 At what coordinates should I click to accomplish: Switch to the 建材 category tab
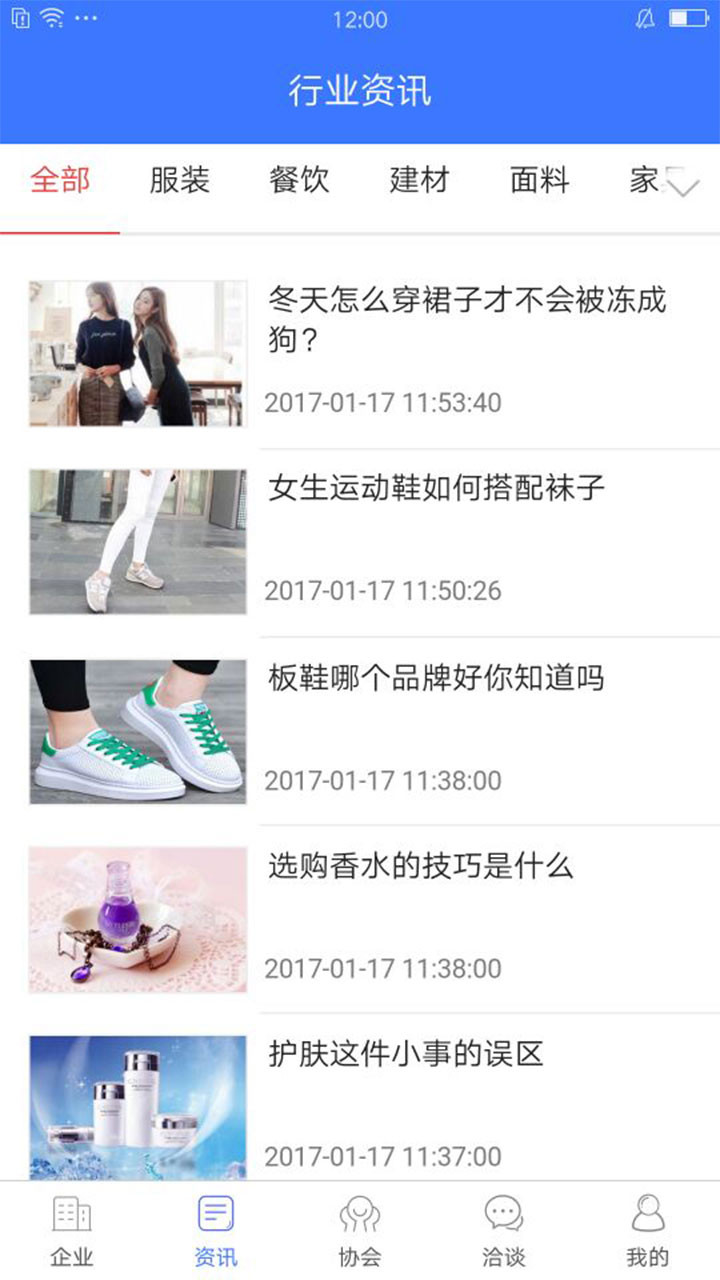pos(419,181)
